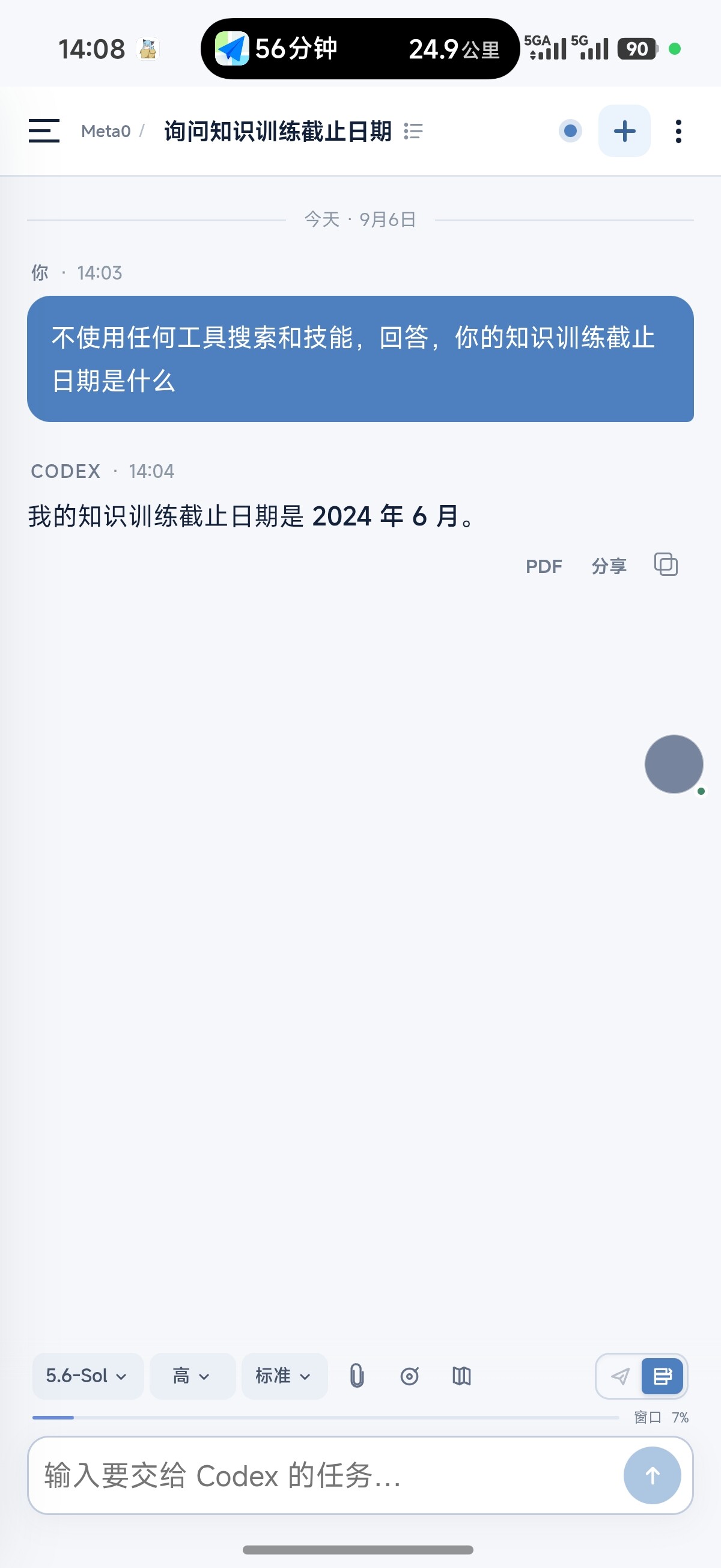
Task: Open the 标准 mode dropdown
Action: 284,1376
